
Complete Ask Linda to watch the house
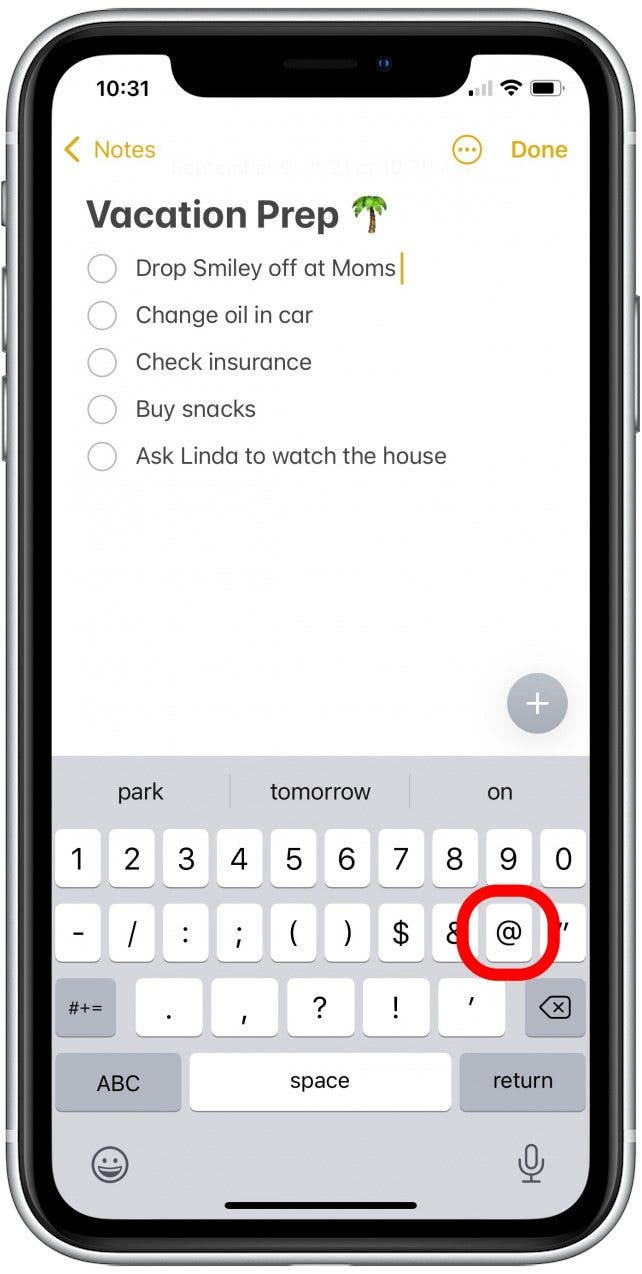(x=102, y=456)
